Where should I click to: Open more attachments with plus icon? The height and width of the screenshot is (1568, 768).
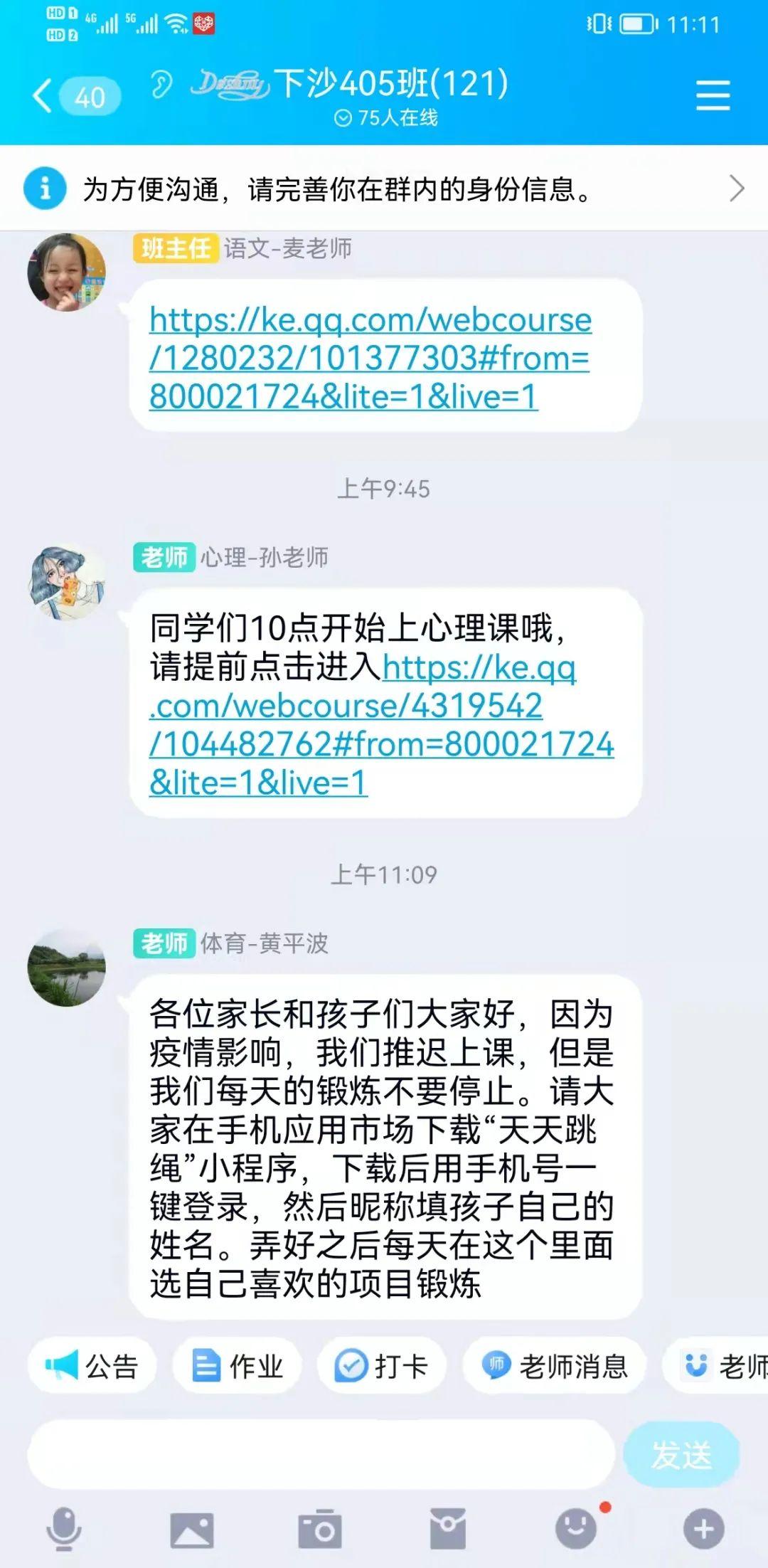(x=704, y=1530)
